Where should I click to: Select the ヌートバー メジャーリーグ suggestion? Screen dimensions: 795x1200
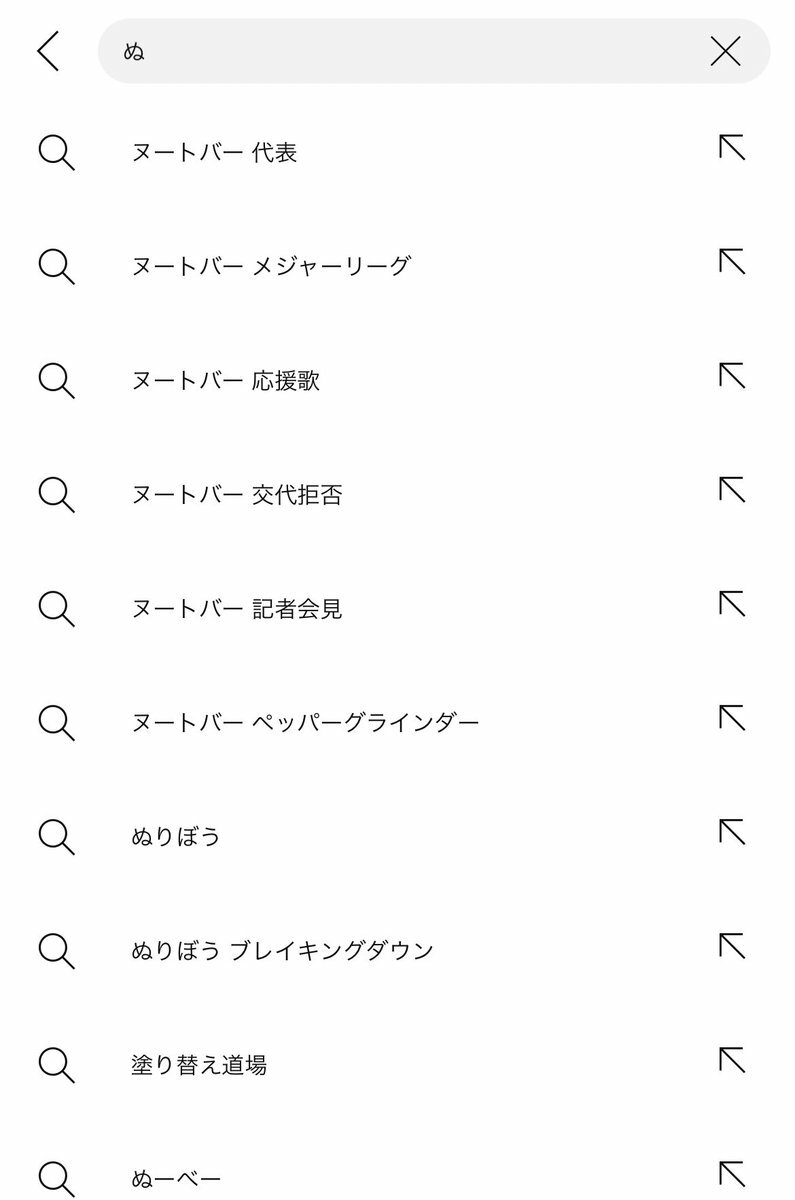pos(271,267)
